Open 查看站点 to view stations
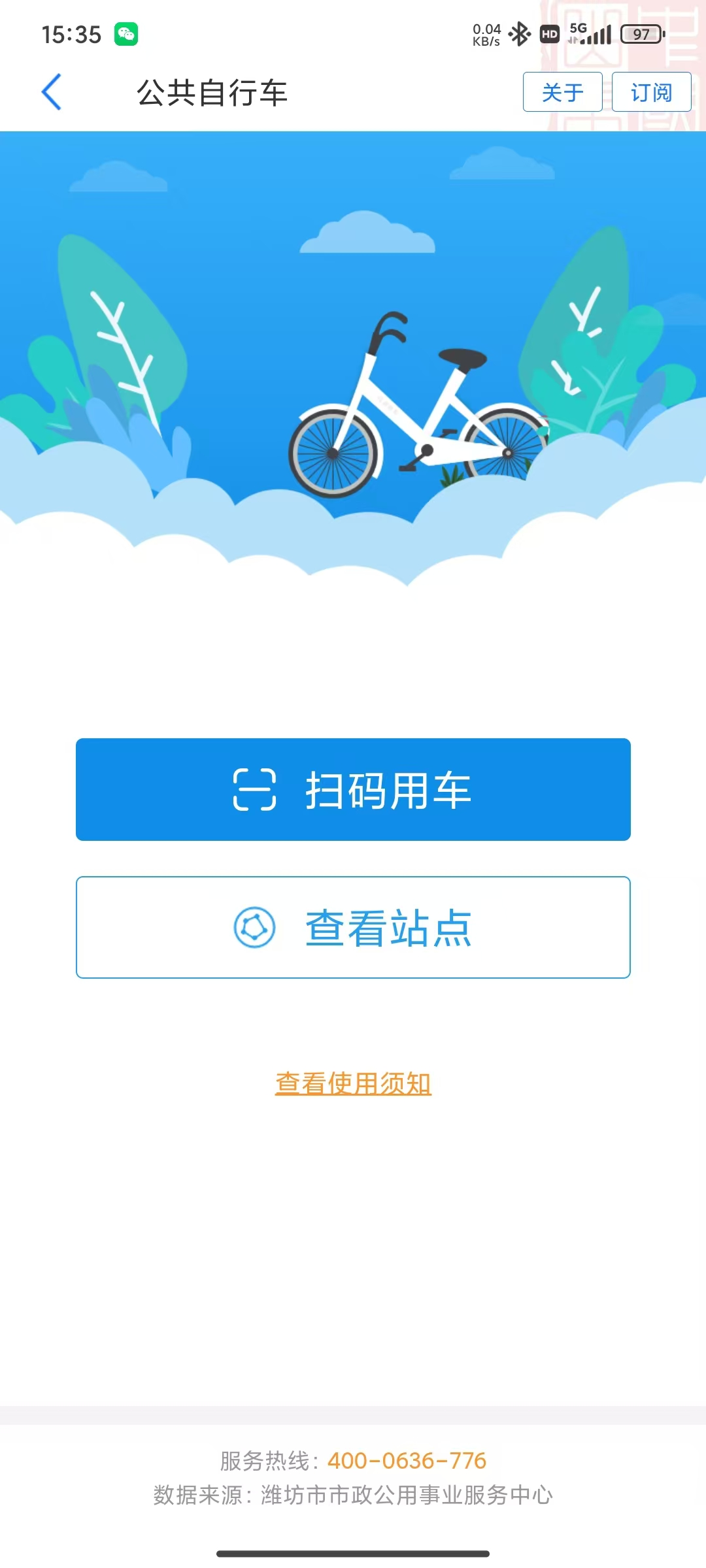This screenshot has height=1568, width=706. (353, 927)
